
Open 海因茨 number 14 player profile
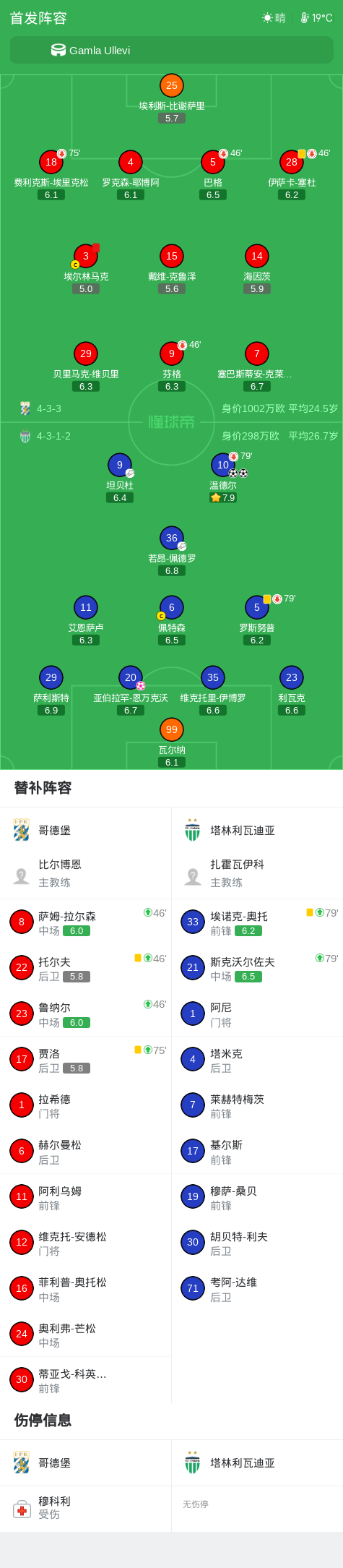click(257, 269)
